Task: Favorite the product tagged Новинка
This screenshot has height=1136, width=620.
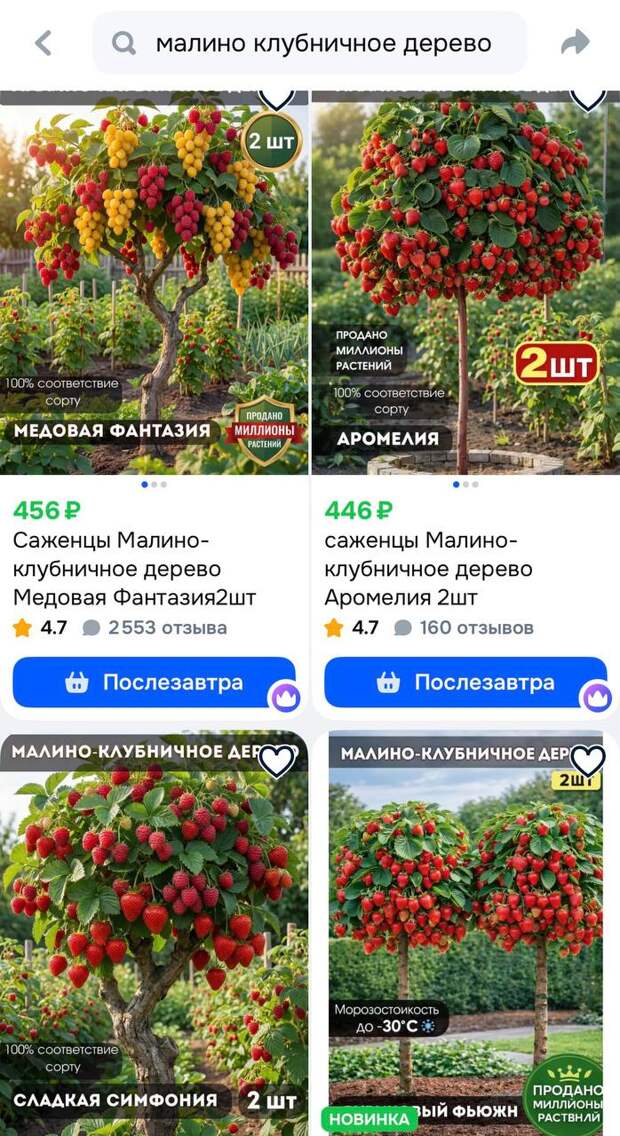Action: point(587,762)
